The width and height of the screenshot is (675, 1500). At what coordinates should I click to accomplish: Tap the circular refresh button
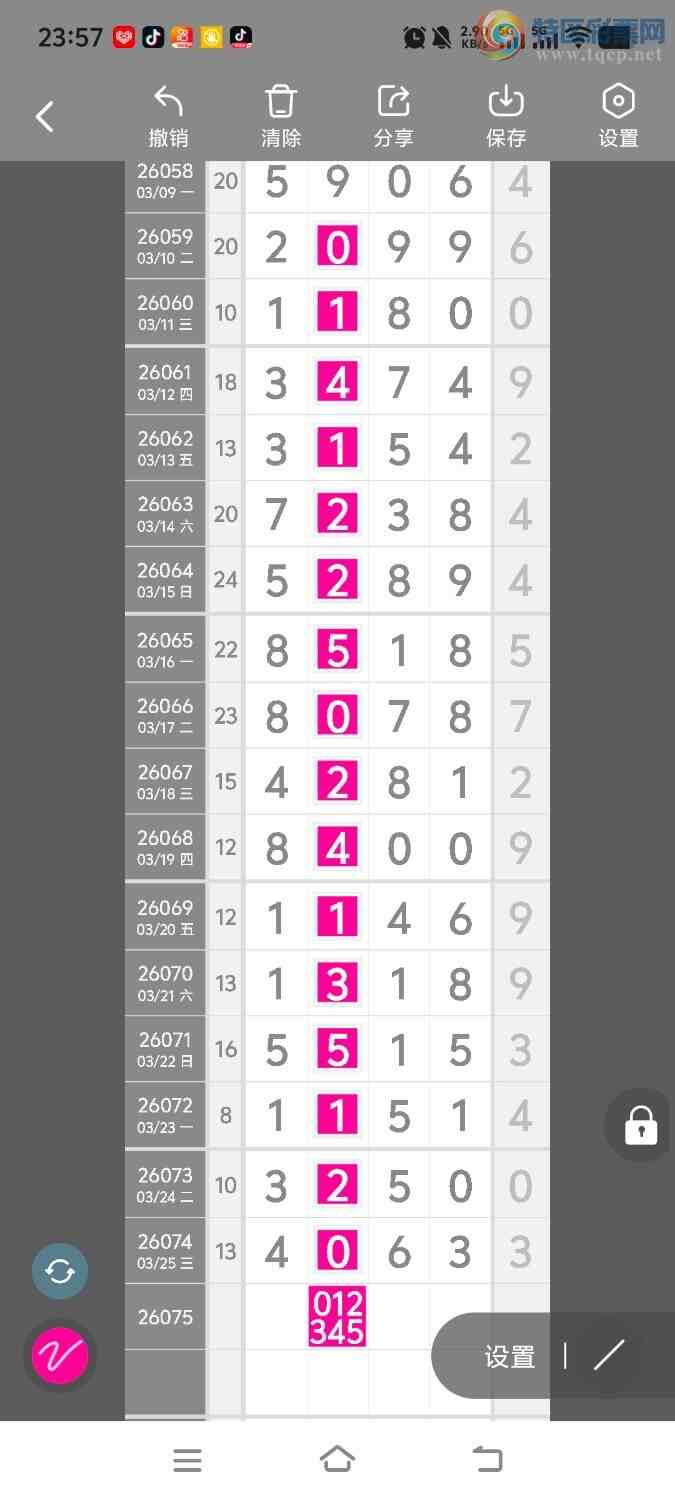coord(60,1271)
